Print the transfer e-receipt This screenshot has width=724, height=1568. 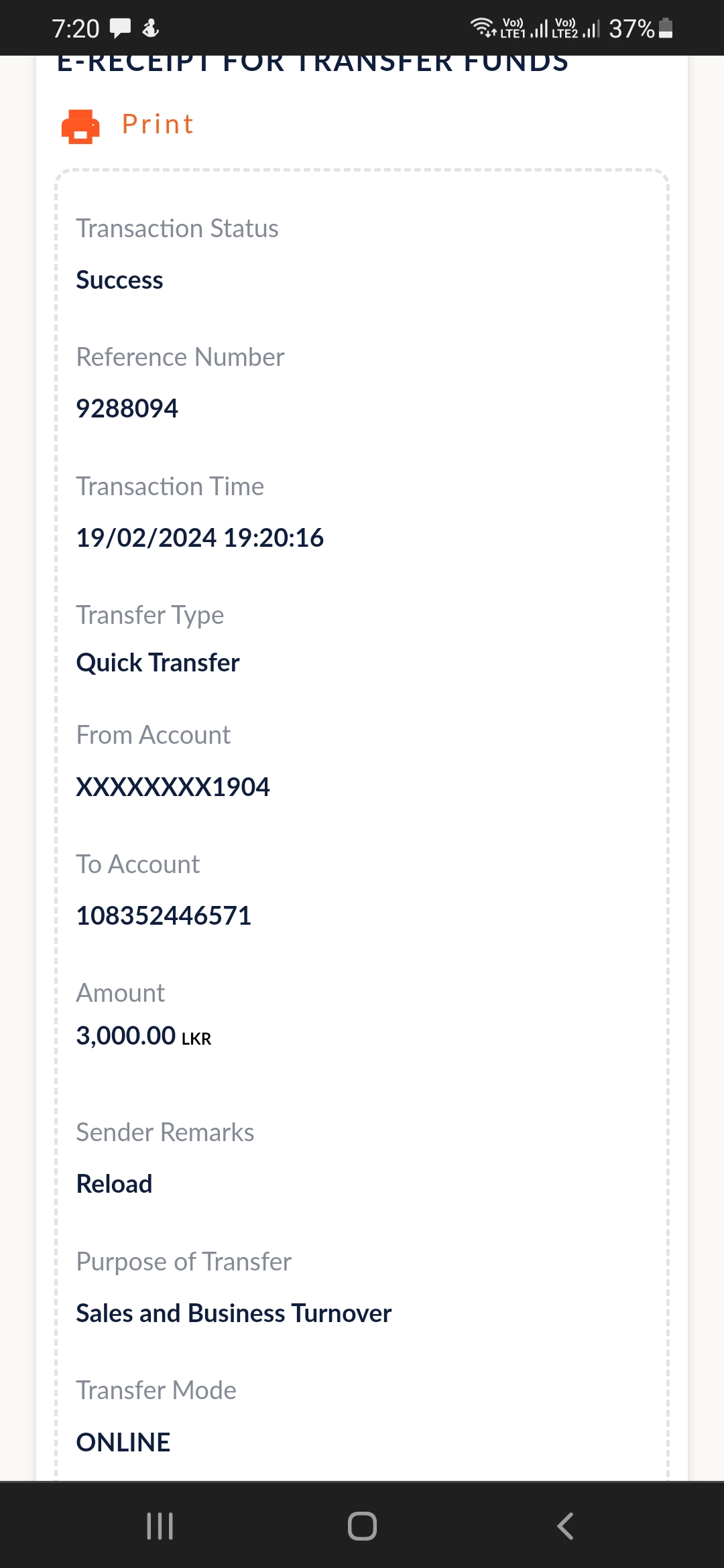tap(129, 125)
